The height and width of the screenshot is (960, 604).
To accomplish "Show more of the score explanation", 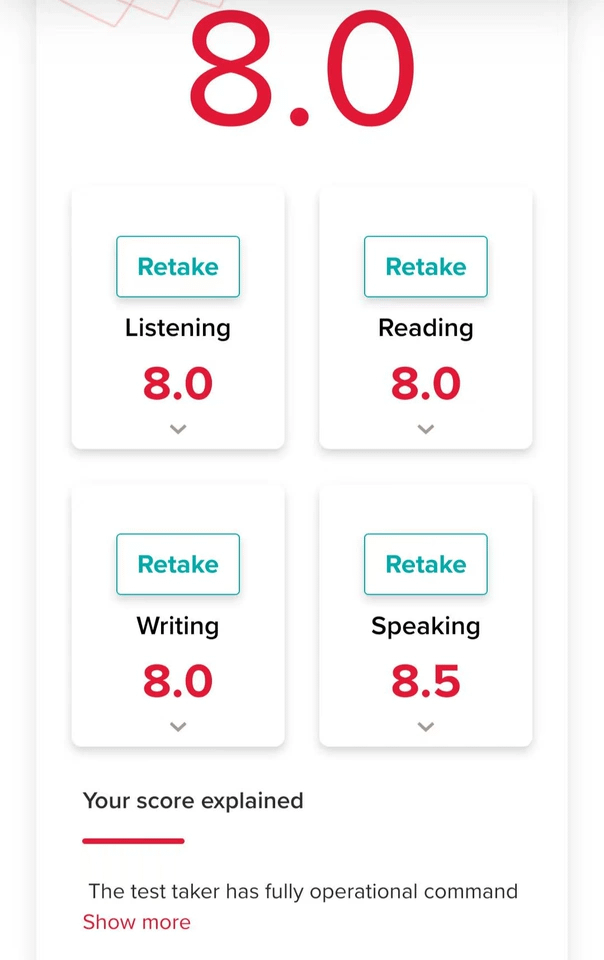I will [x=136, y=922].
